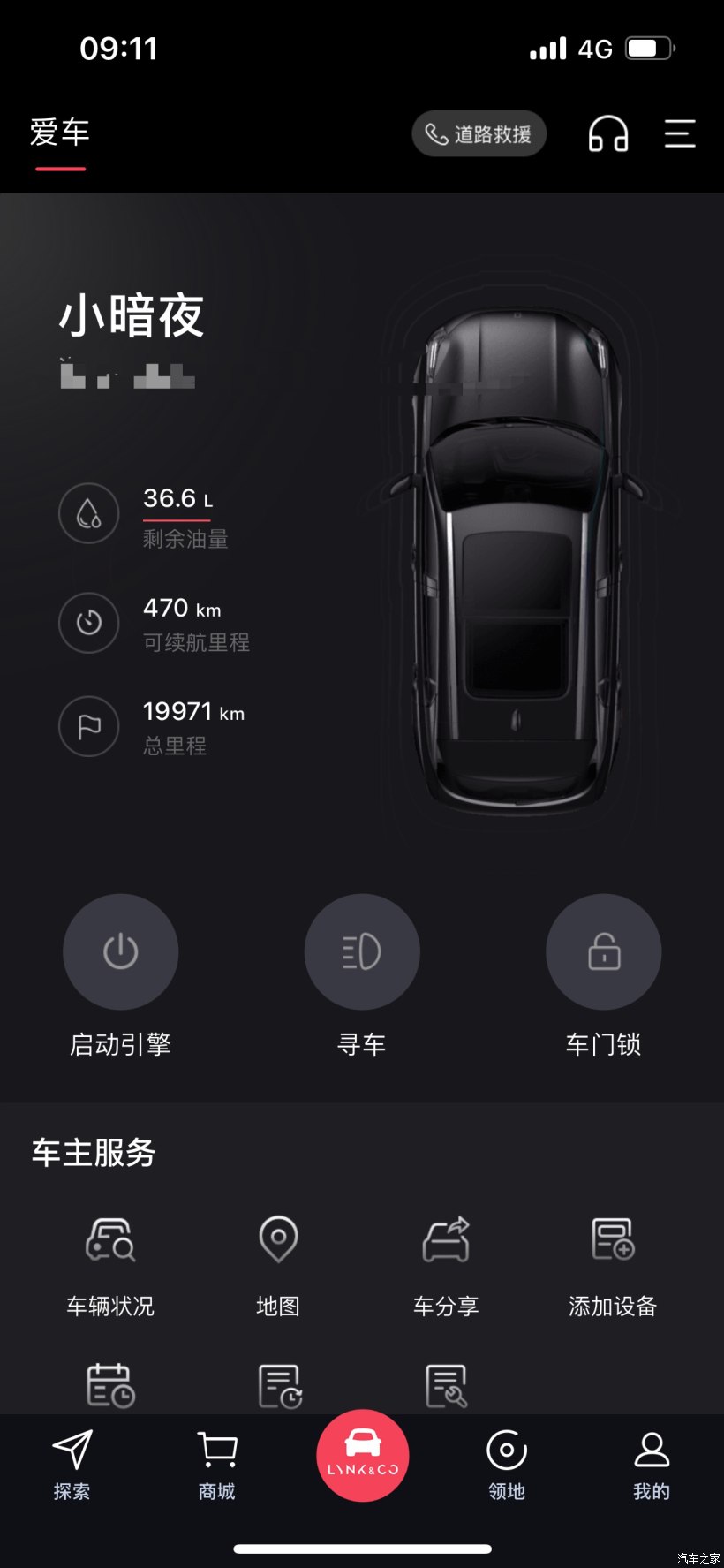Image resolution: width=724 pixels, height=1568 pixels.
Task: Tap the red LYNK&CO car button
Action: point(362,1456)
